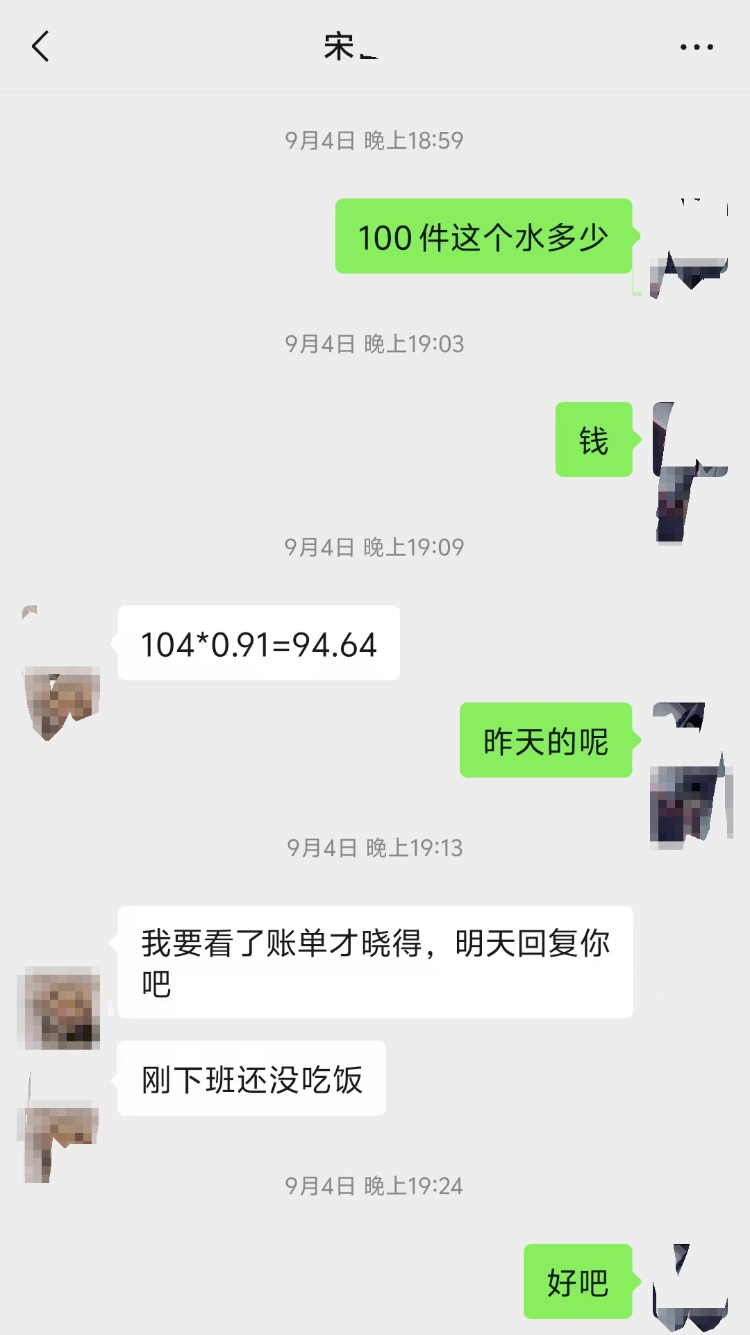The height and width of the screenshot is (1335, 750).
Task: Tap the timestamp 9月4日 晚上19:03
Action: (374, 343)
